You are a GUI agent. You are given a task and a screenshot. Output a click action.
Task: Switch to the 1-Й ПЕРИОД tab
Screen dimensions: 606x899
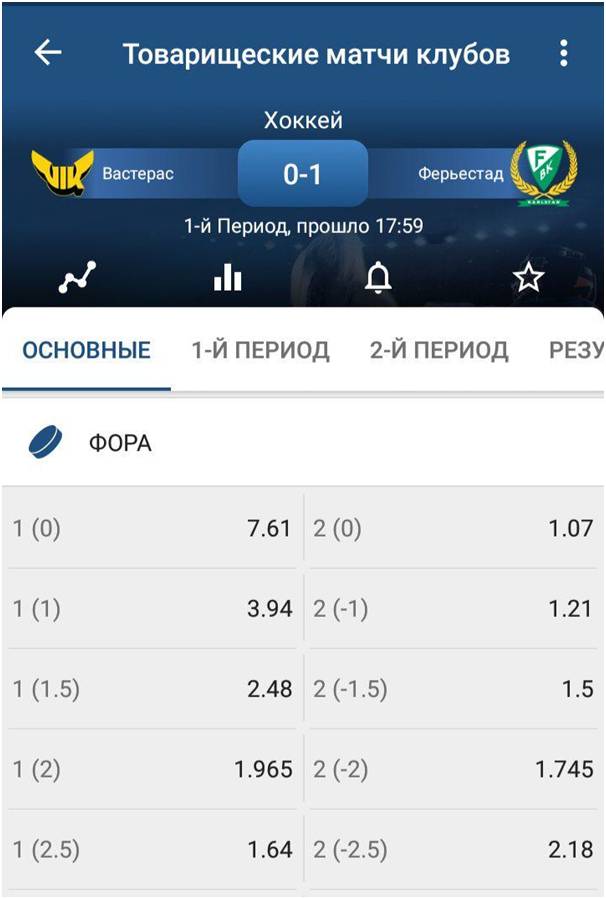tap(260, 350)
